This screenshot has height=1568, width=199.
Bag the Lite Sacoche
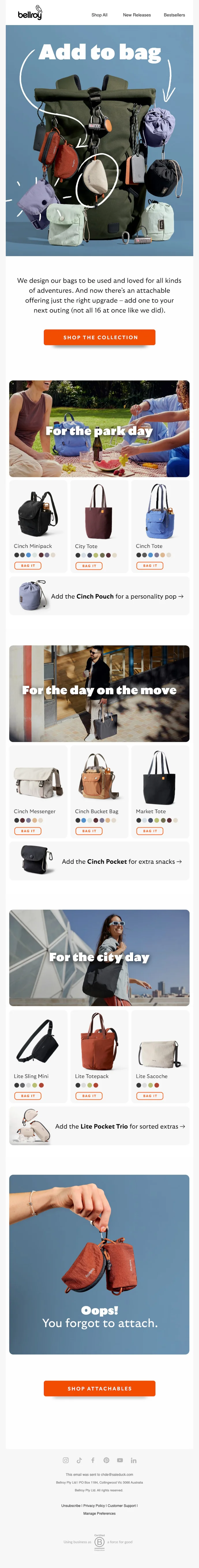pyautogui.click(x=149, y=1095)
